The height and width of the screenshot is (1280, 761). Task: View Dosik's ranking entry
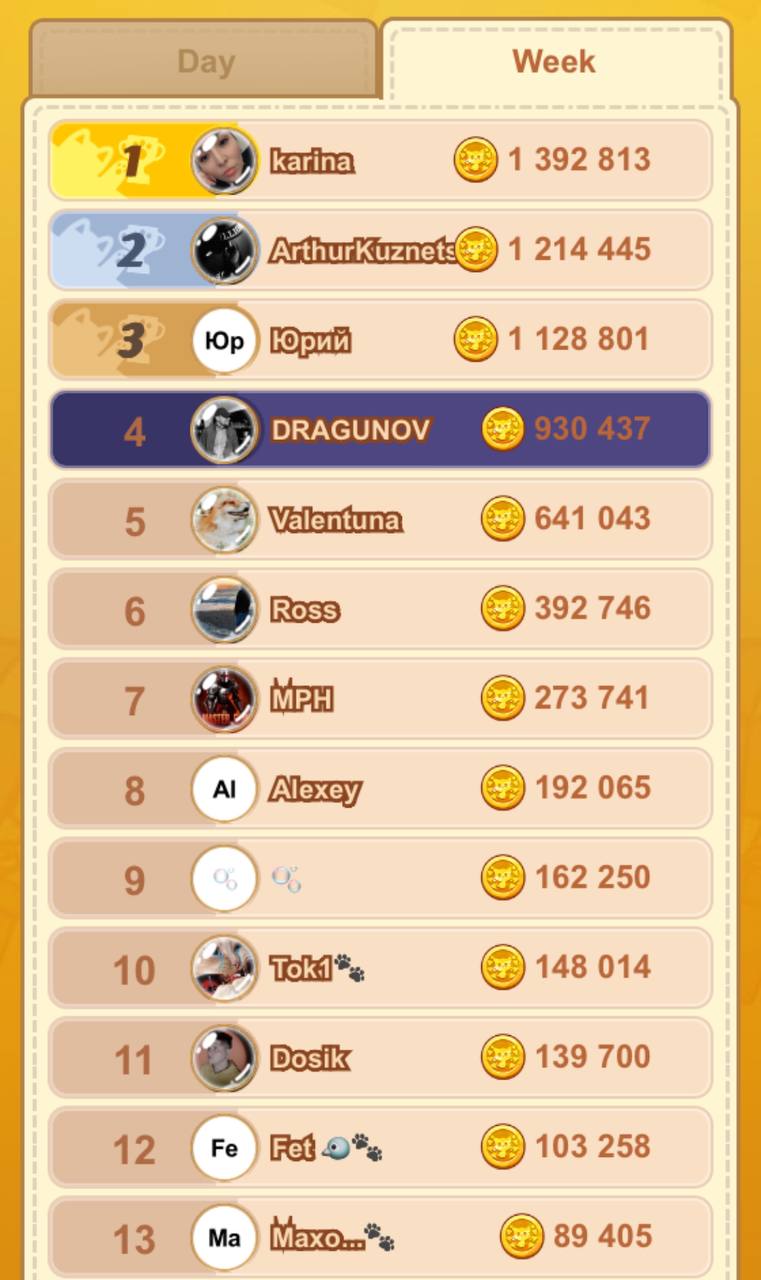[380, 1057]
